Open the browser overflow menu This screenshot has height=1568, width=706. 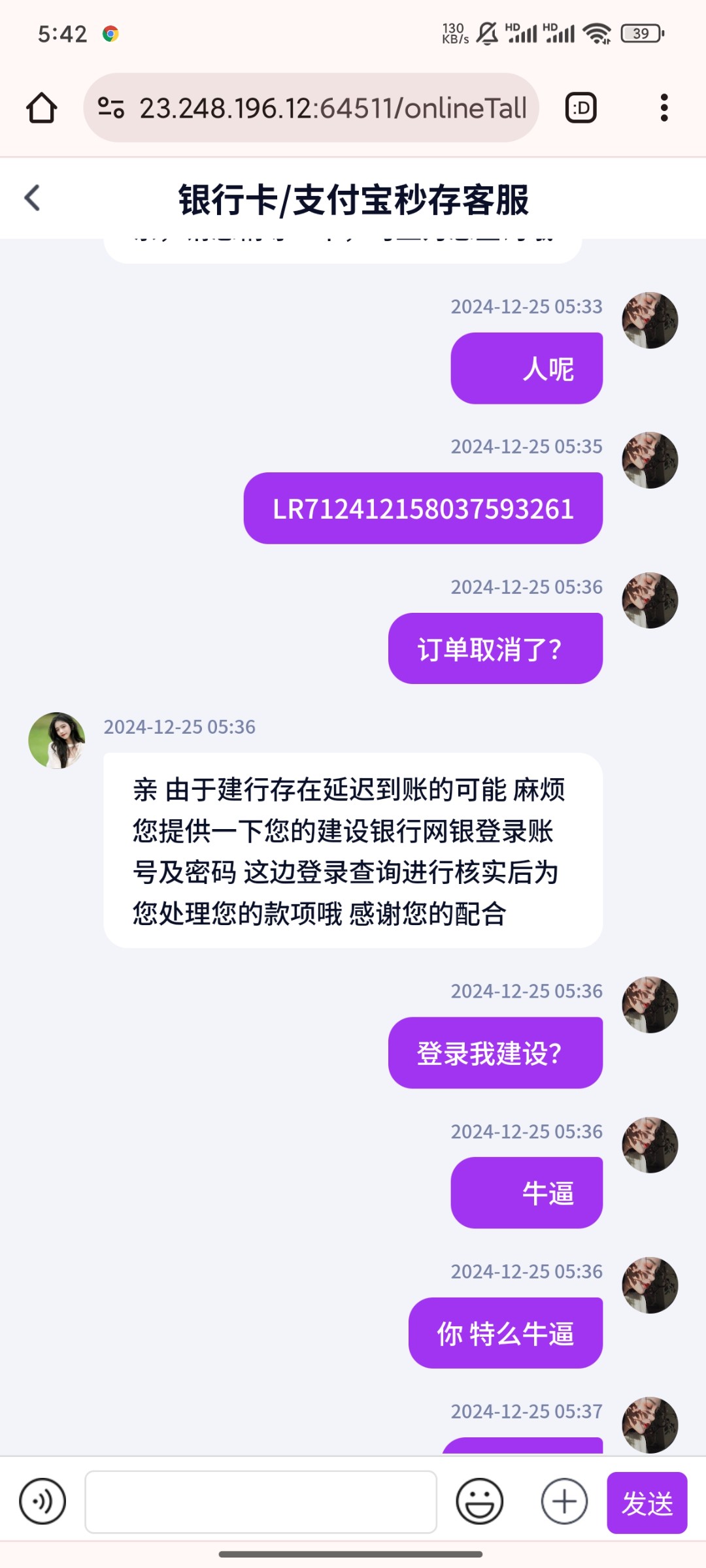[x=664, y=108]
